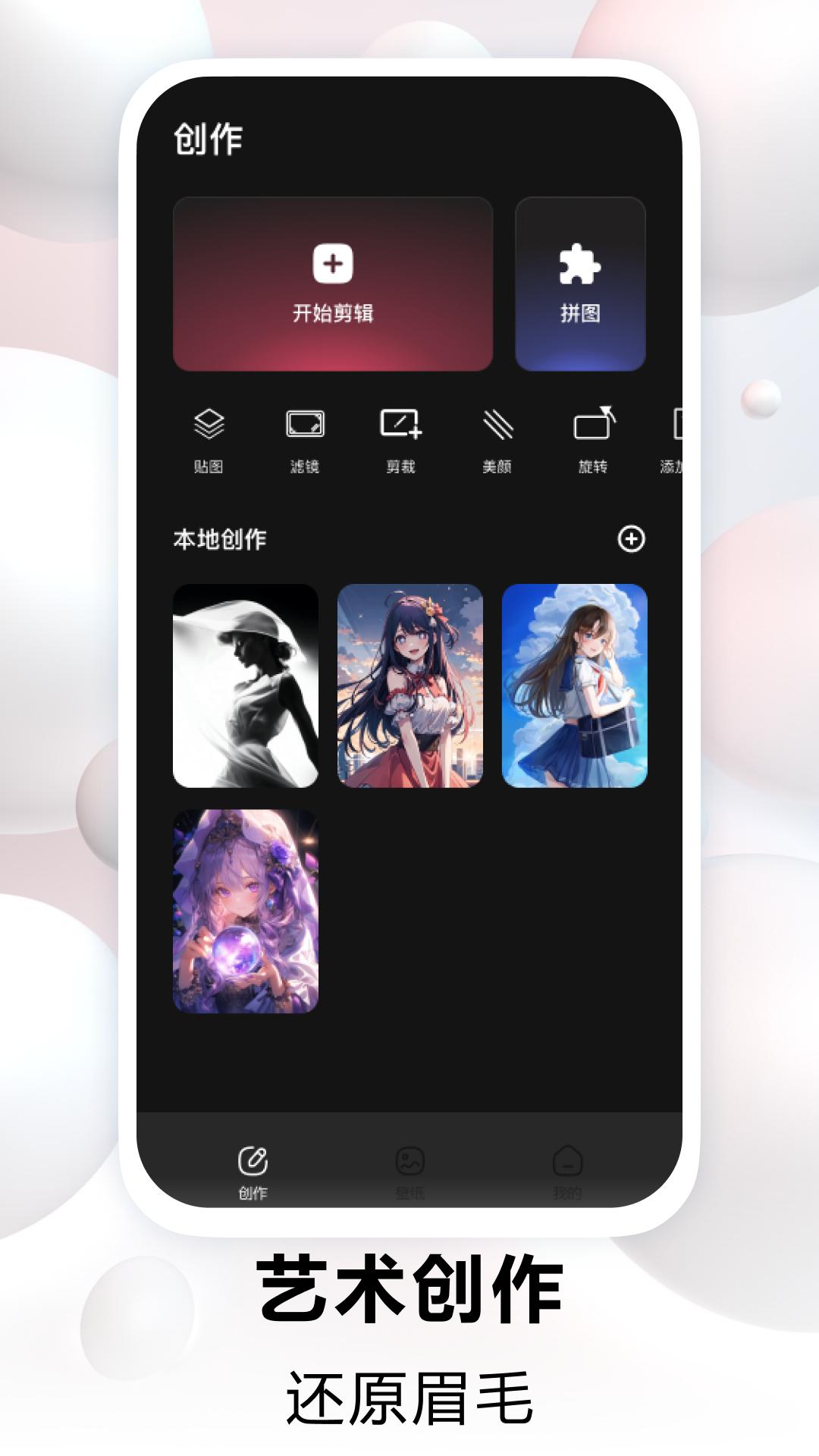
Task: Tap the puzzle piece icon on the 拼图 card
Action: [580, 265]
